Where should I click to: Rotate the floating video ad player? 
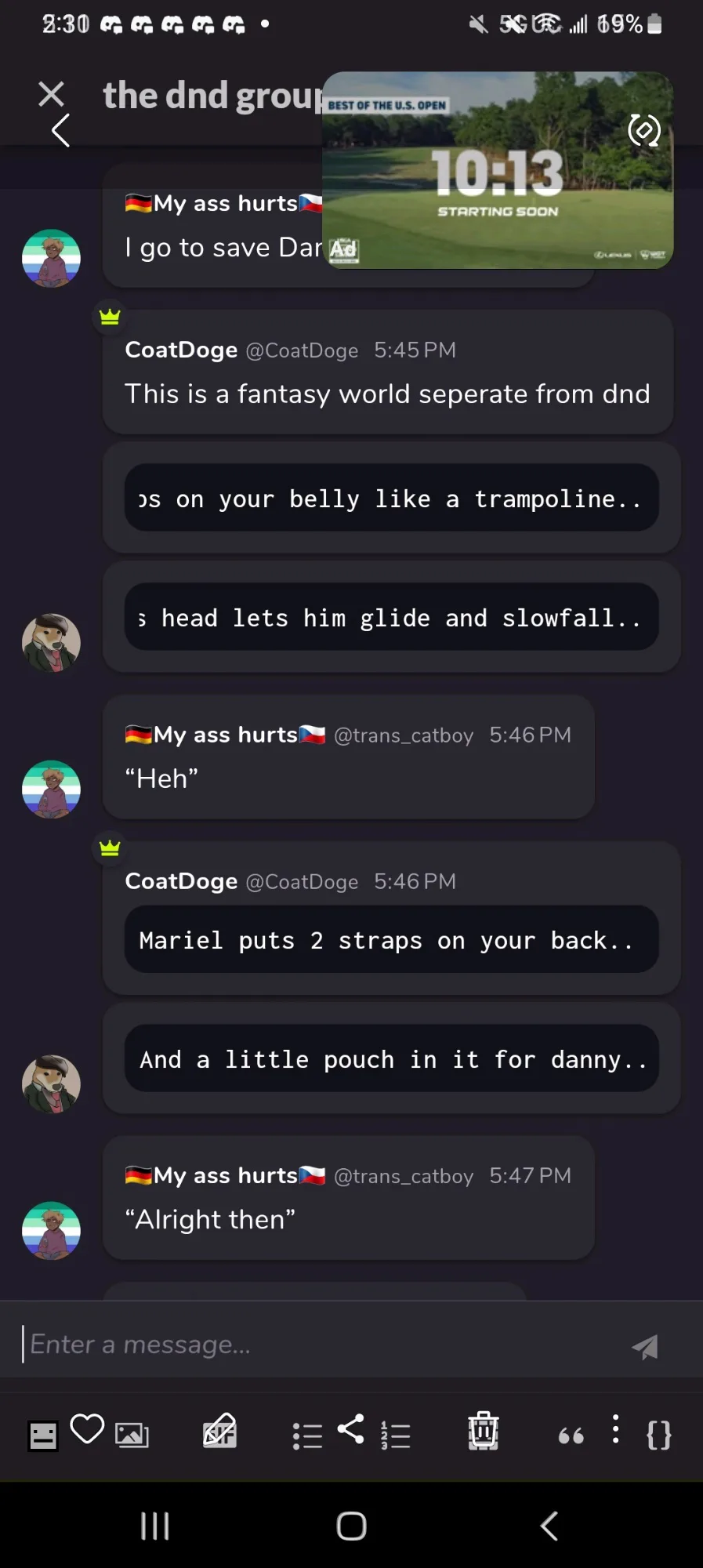pyautogui.click(x=644, y=130)
